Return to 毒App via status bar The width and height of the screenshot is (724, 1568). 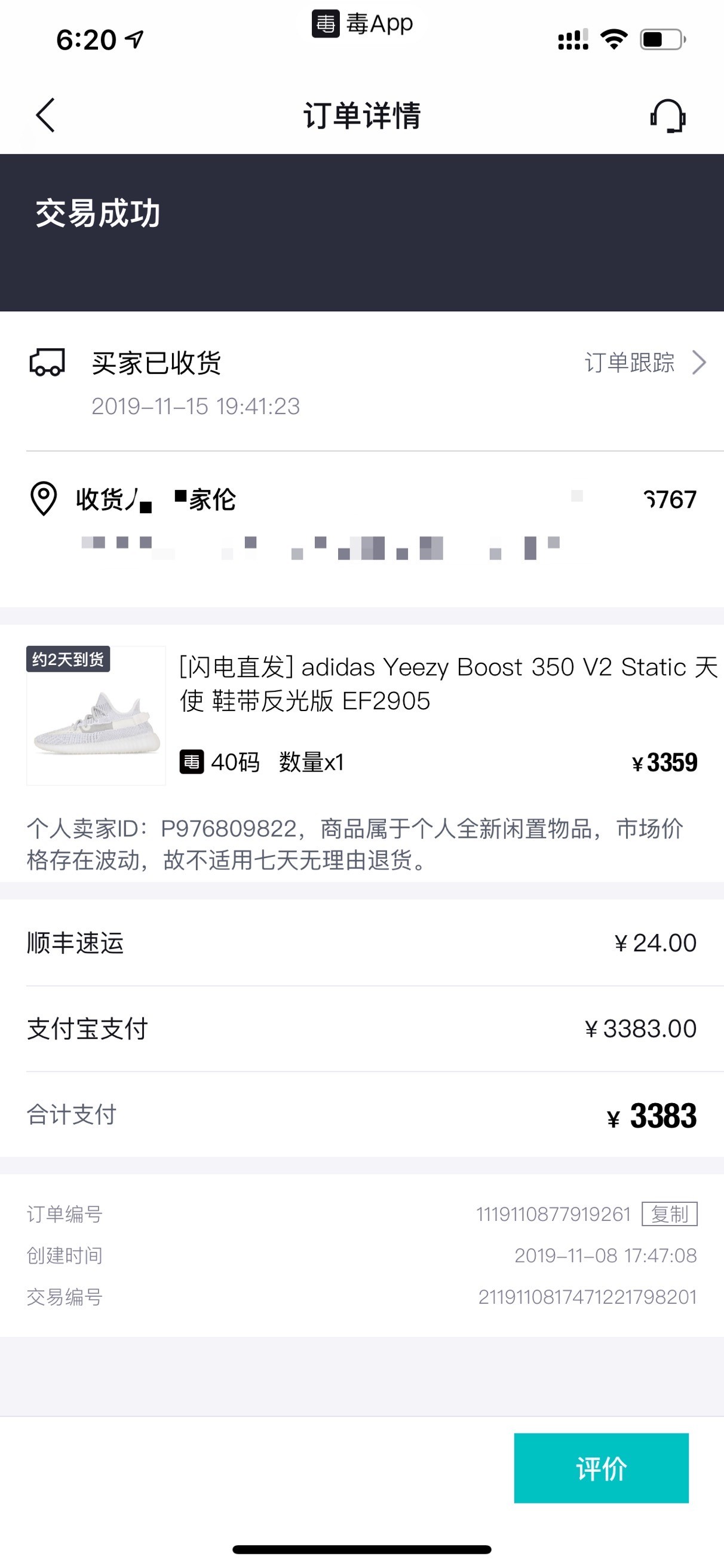tap(362, 24)
